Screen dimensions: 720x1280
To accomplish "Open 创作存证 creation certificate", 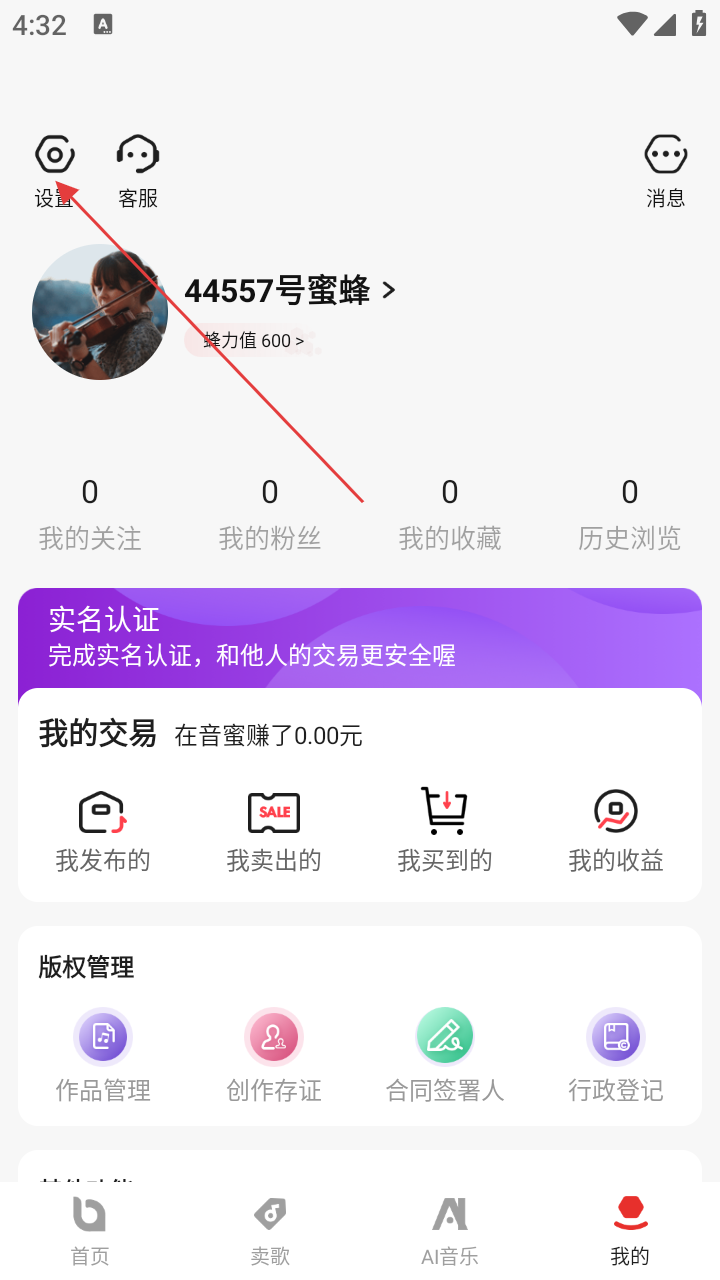I will [274, 1055].
